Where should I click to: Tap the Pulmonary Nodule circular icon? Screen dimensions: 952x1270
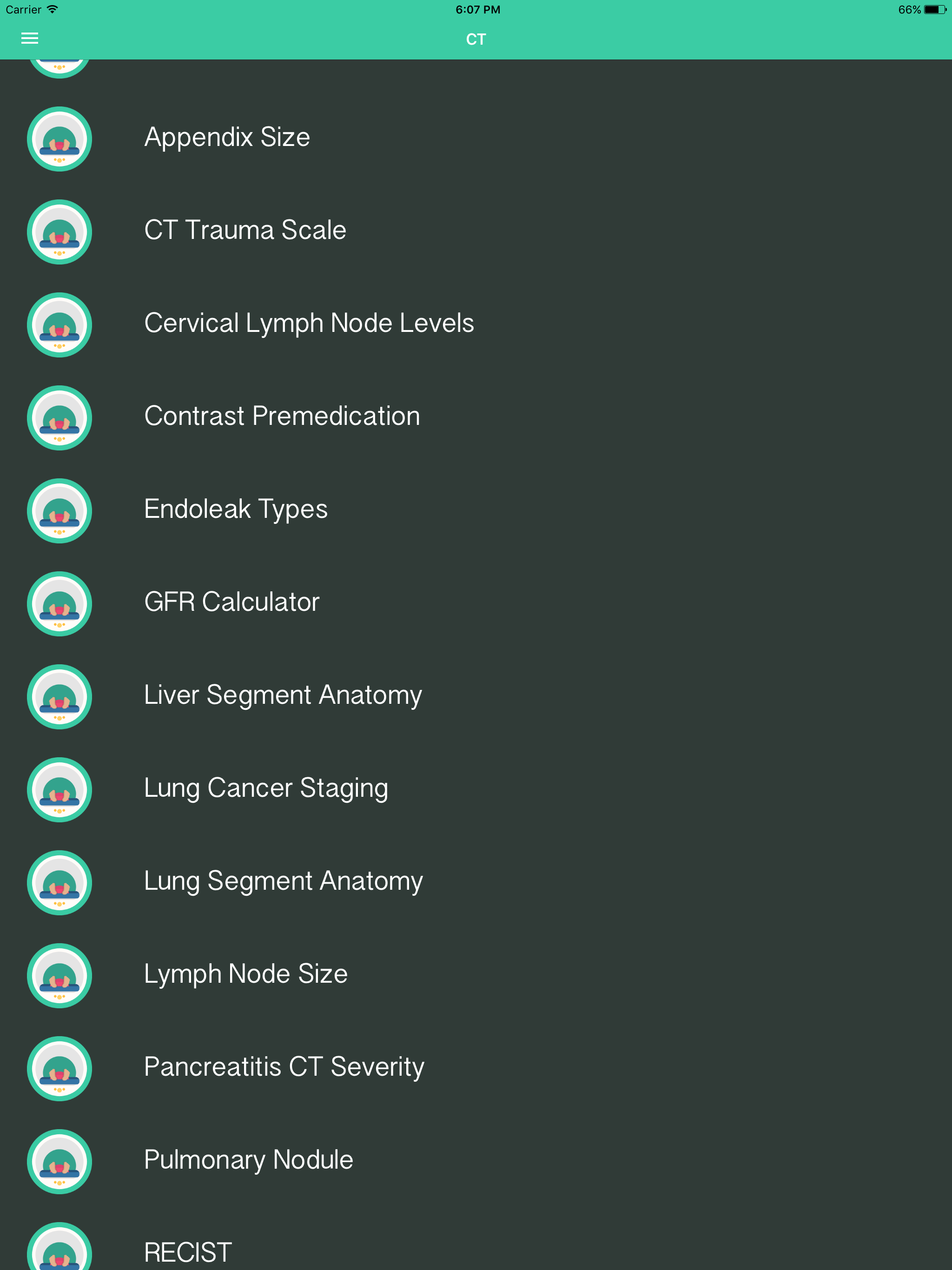click(59, 1162)
